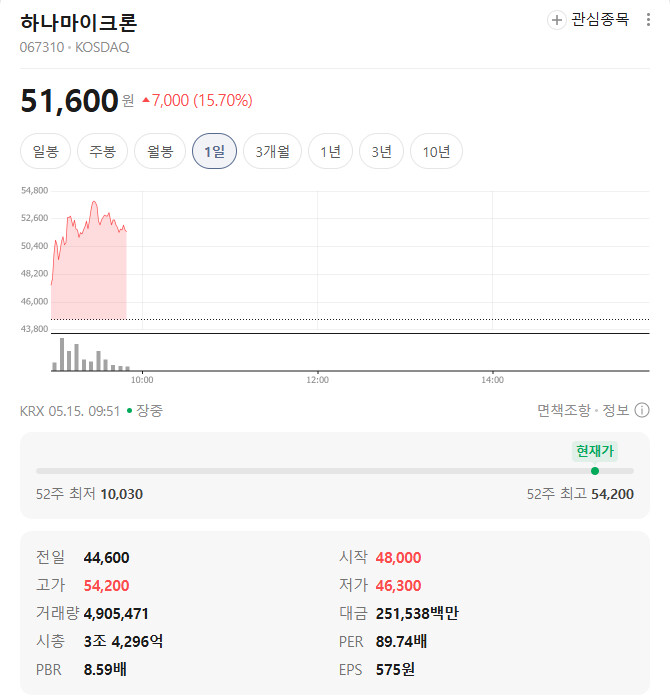Viewport: 670px width, 698px height.
Task: Select the 1일 chart period
Action: coord(214,151)
